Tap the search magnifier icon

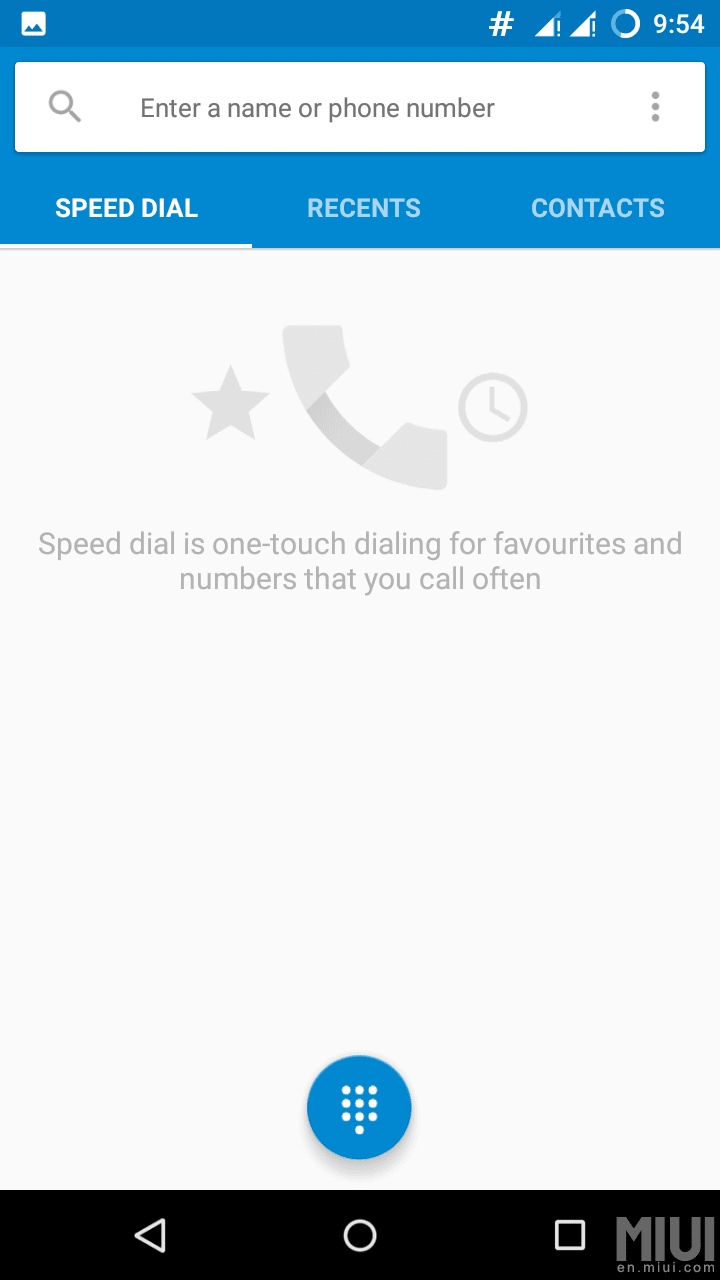[65, 107]
